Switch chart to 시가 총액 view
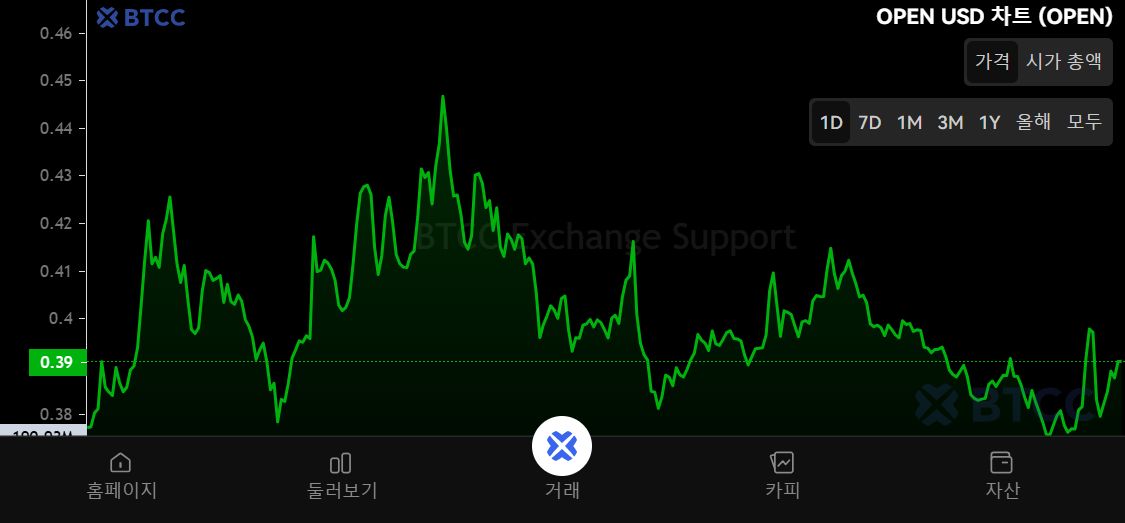 [1064, 62]
